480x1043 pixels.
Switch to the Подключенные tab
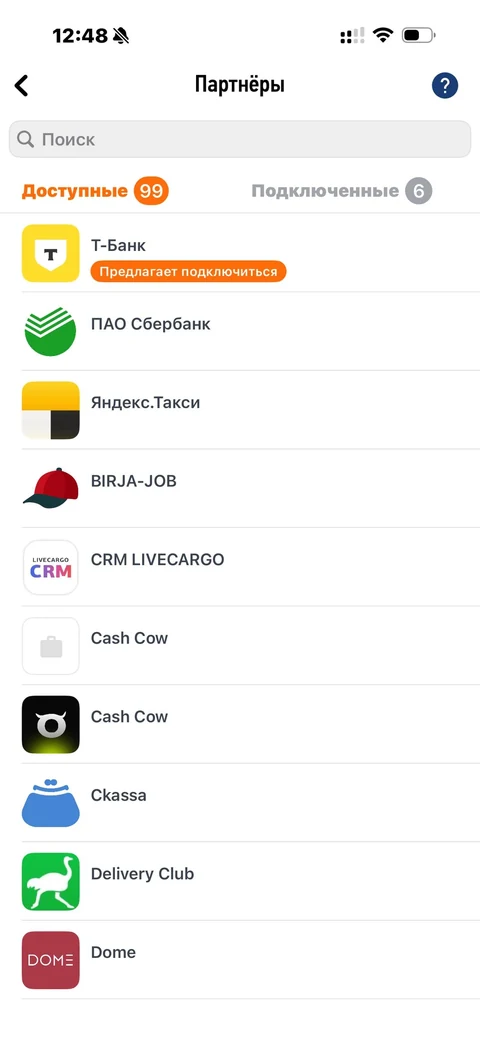pos(342,192)
